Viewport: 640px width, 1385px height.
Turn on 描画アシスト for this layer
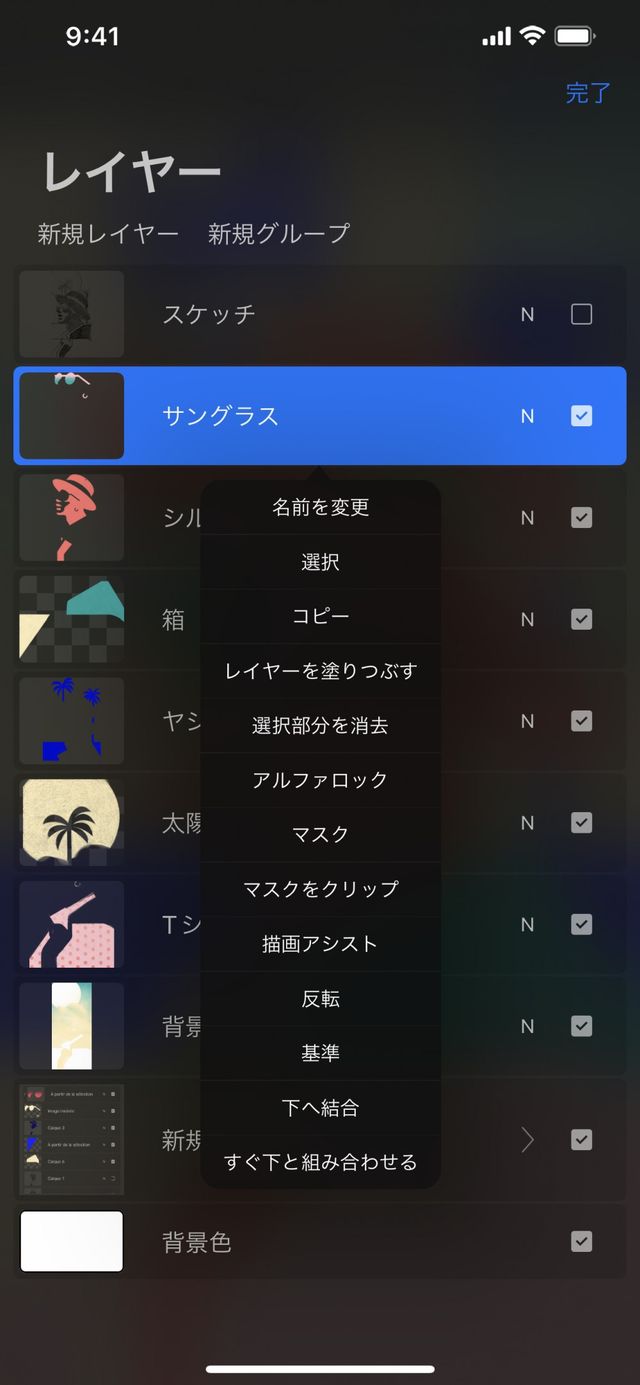point(320,944)
